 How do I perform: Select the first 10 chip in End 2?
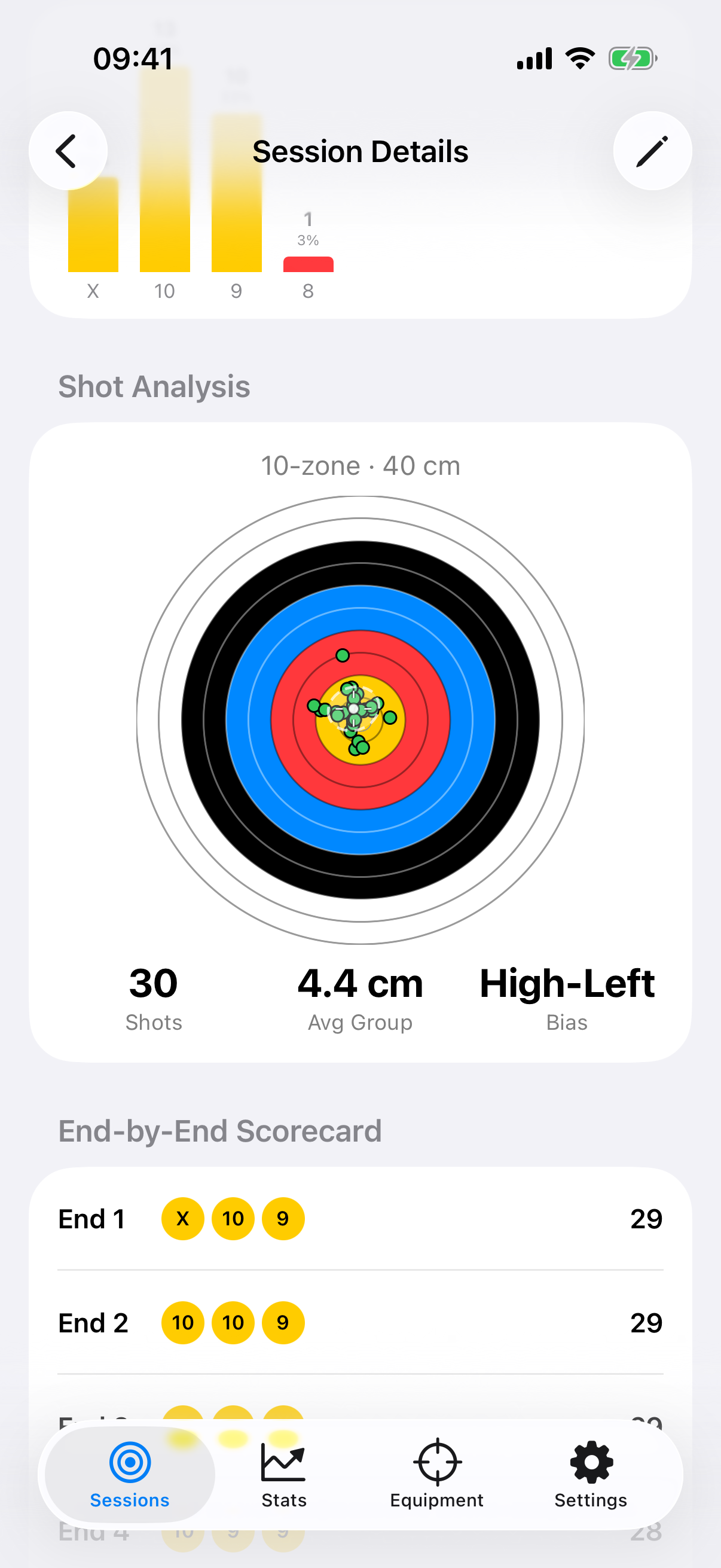point(182,1322)
